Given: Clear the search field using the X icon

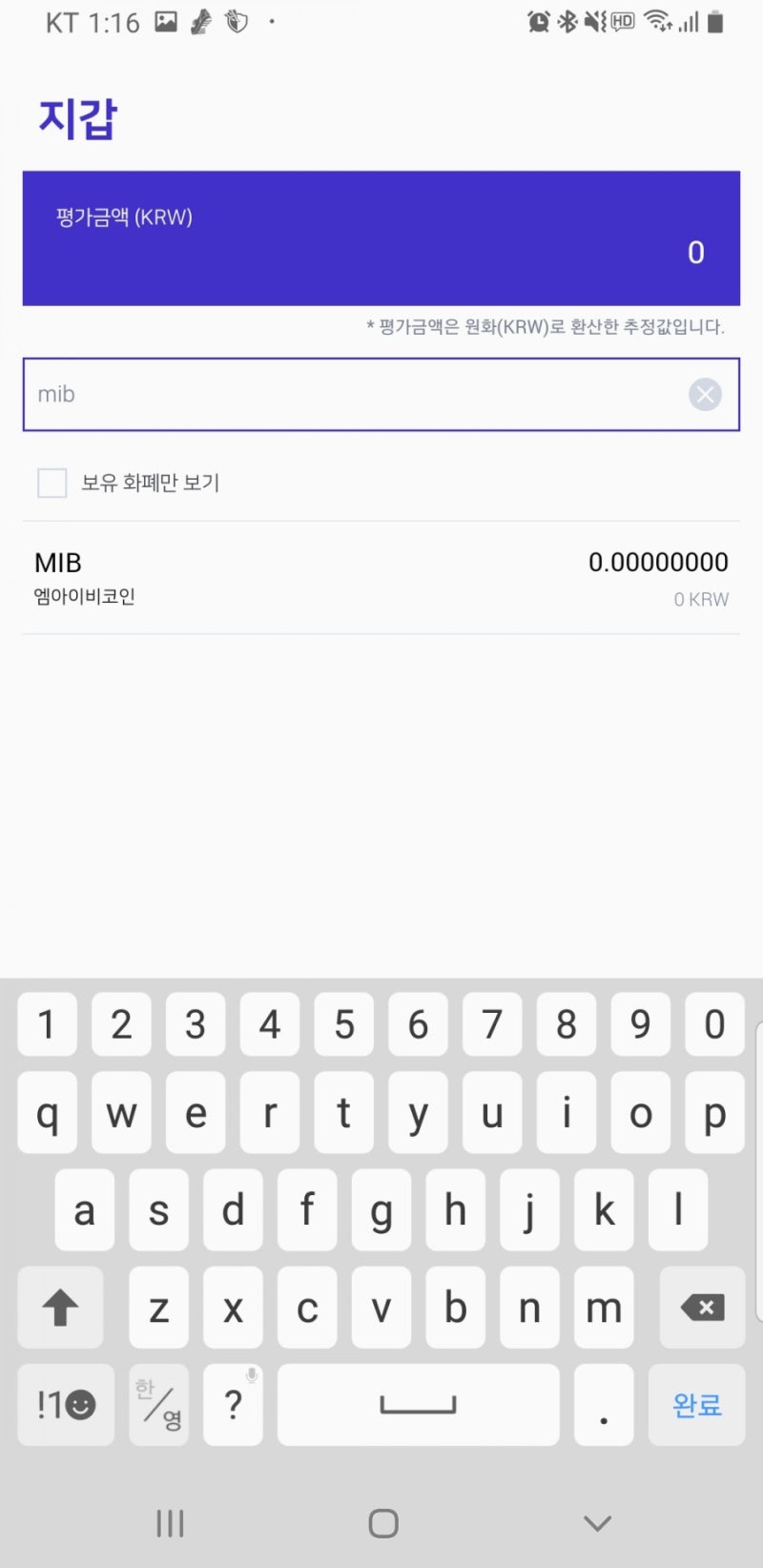Looking at the screenshot, I should (705, 394).
